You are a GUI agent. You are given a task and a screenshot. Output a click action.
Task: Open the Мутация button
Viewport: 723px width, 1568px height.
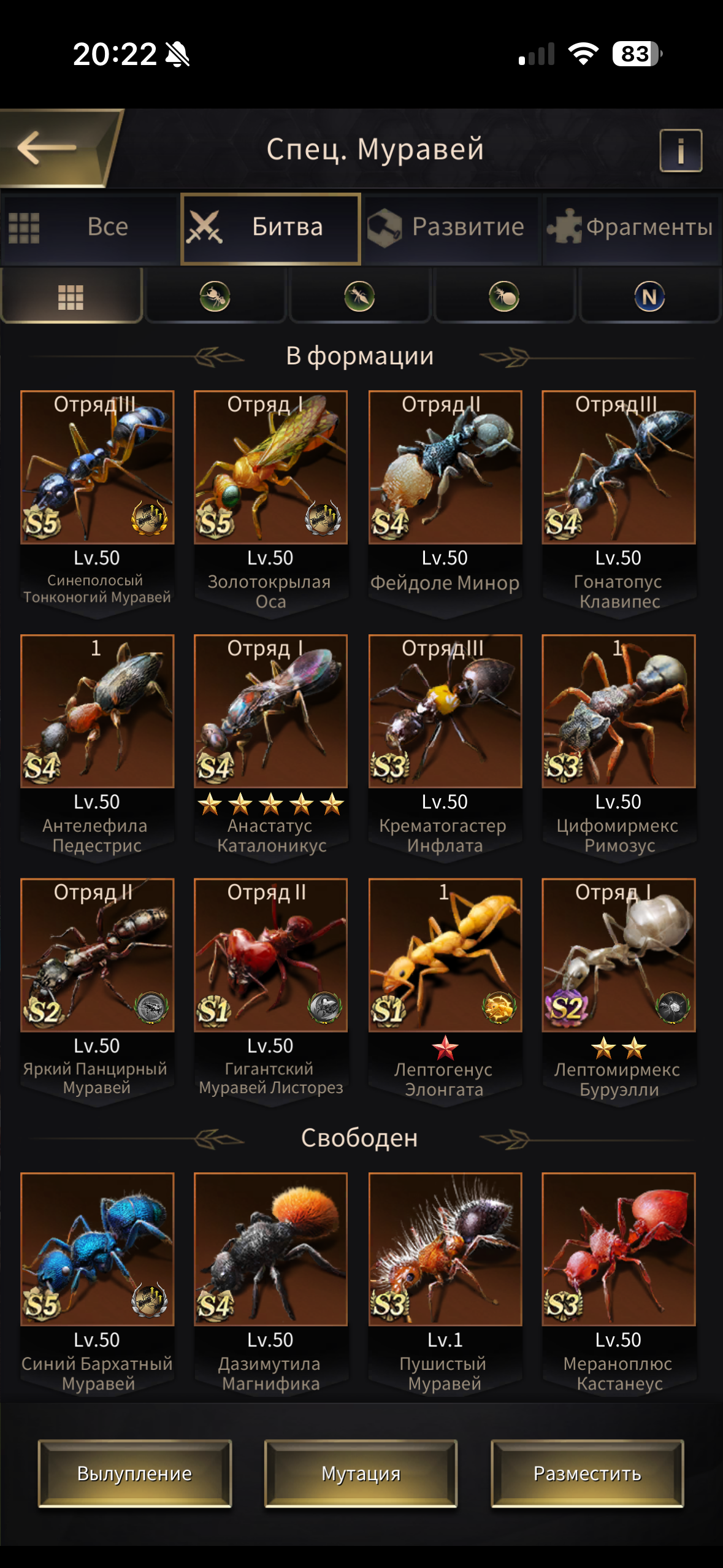tap(361, 1473)
